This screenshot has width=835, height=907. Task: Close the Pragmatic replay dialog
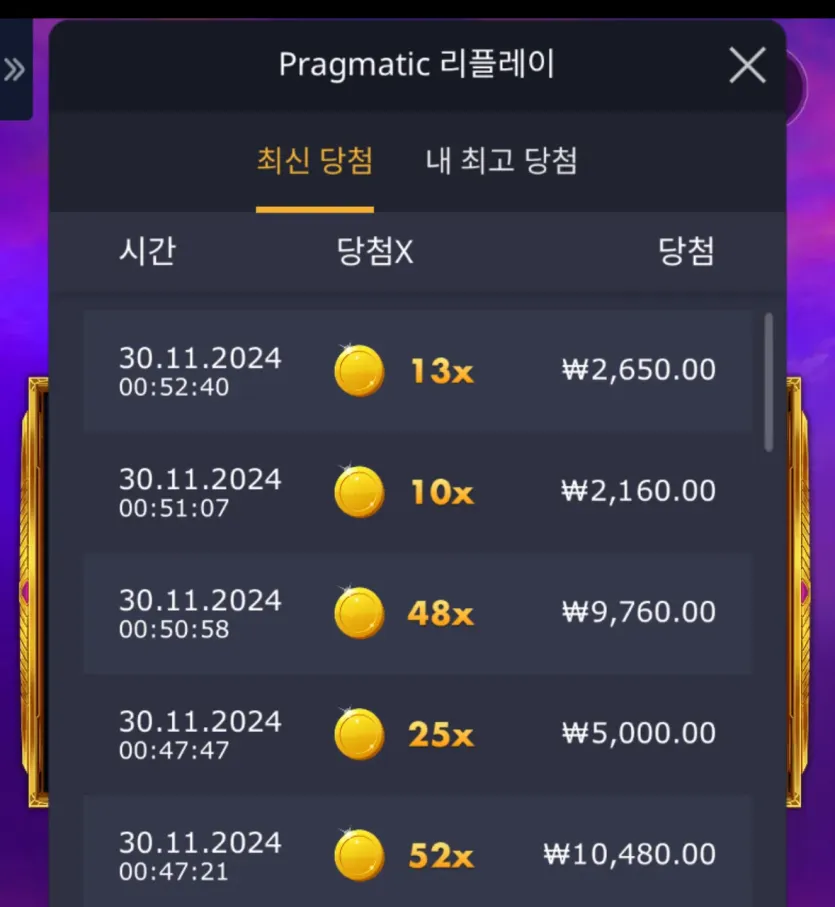coord(747,67)
